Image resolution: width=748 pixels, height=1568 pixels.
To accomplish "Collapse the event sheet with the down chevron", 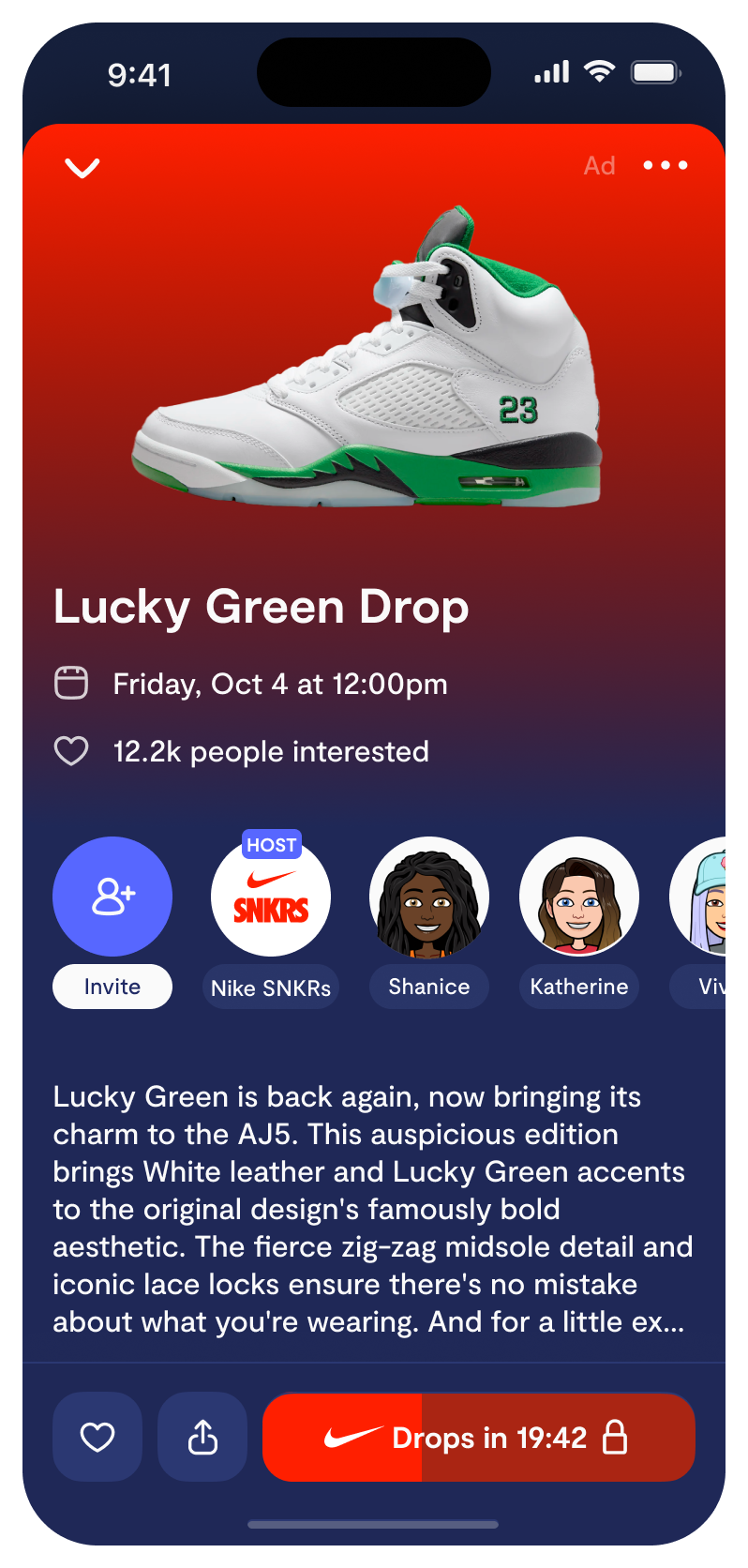I will [82, 167].
